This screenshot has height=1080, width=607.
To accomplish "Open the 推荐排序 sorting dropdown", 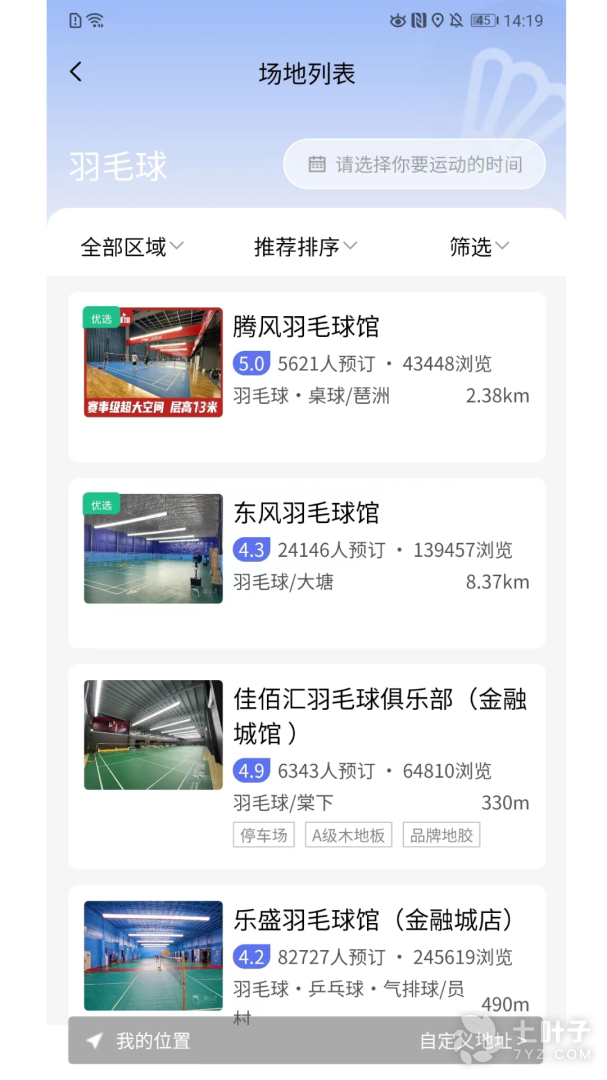I will (x=305, y=247).
